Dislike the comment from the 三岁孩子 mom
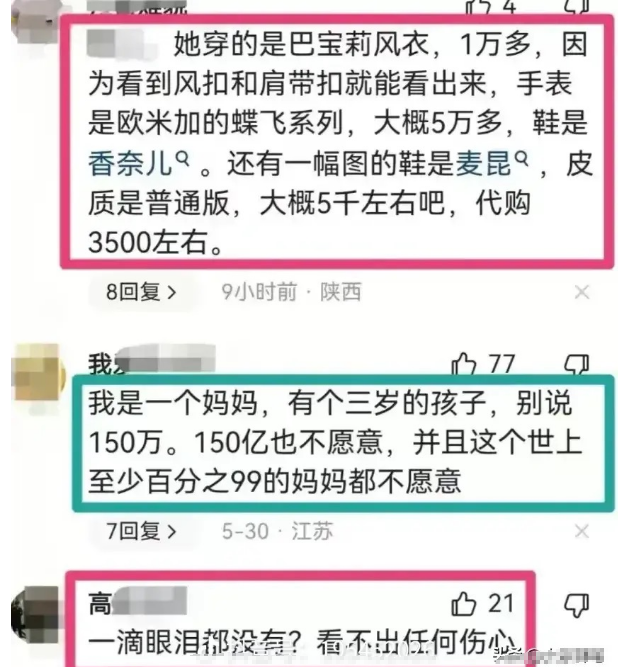Viewport: 642px width, 667px height. point(578,363)
